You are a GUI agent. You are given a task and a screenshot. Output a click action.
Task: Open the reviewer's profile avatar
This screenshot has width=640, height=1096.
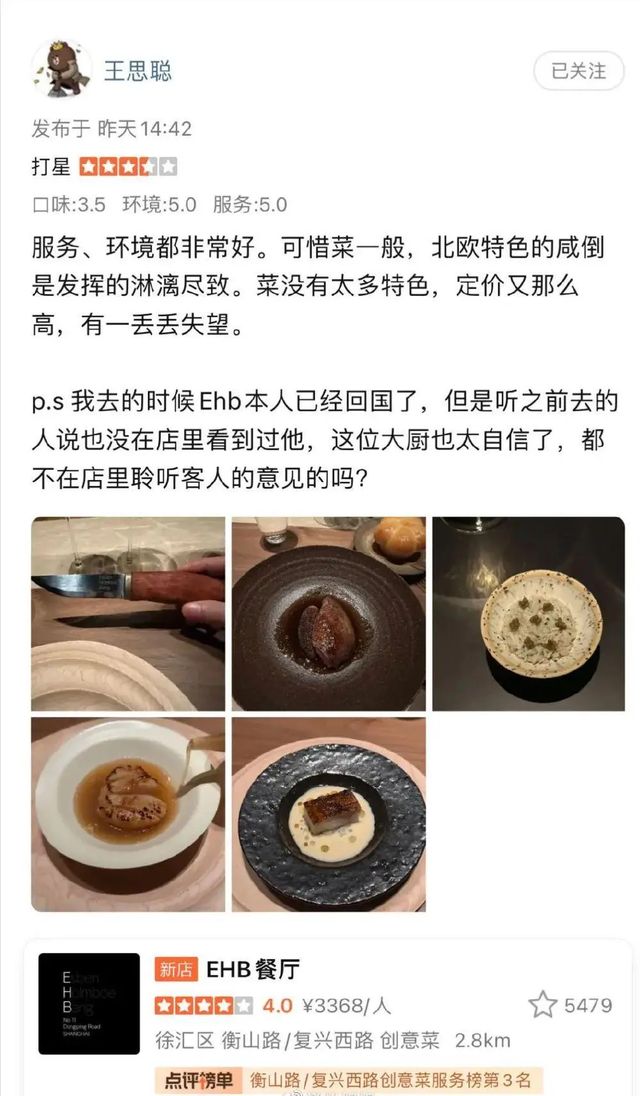[x=61, y=71]
